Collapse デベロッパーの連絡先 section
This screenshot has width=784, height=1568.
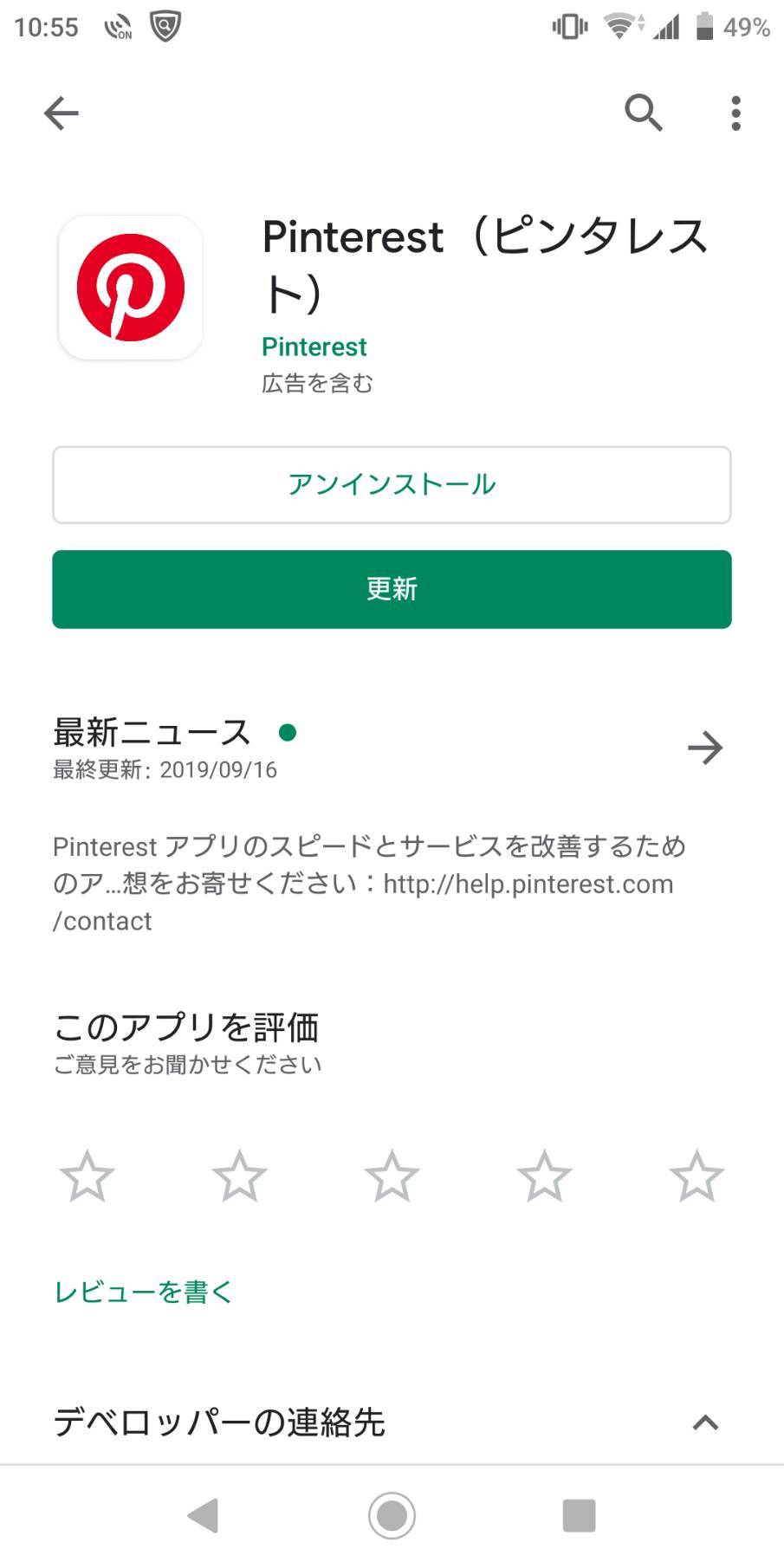(705, 1422)
